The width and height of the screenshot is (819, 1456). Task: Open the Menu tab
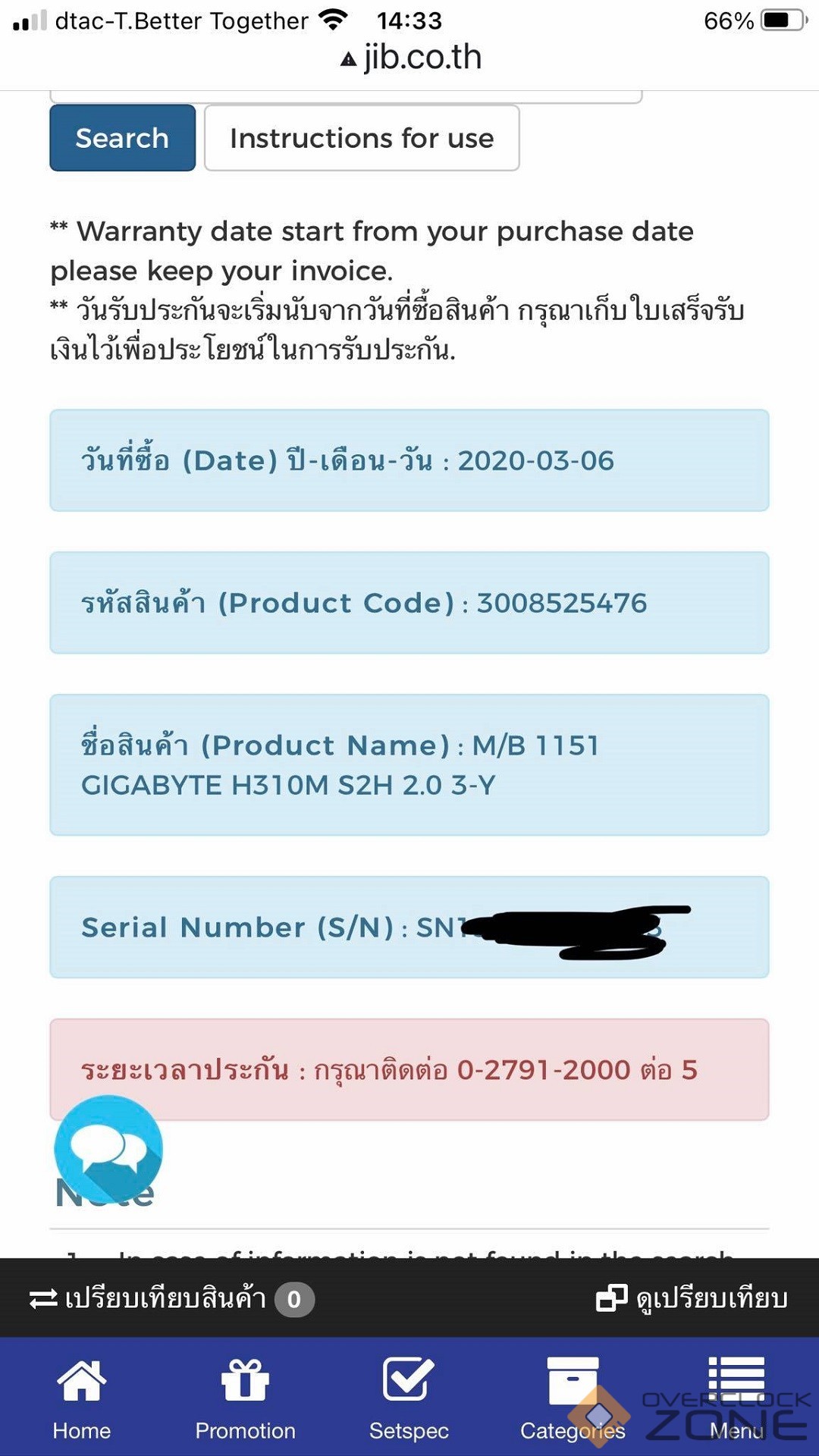[736, 1399]
